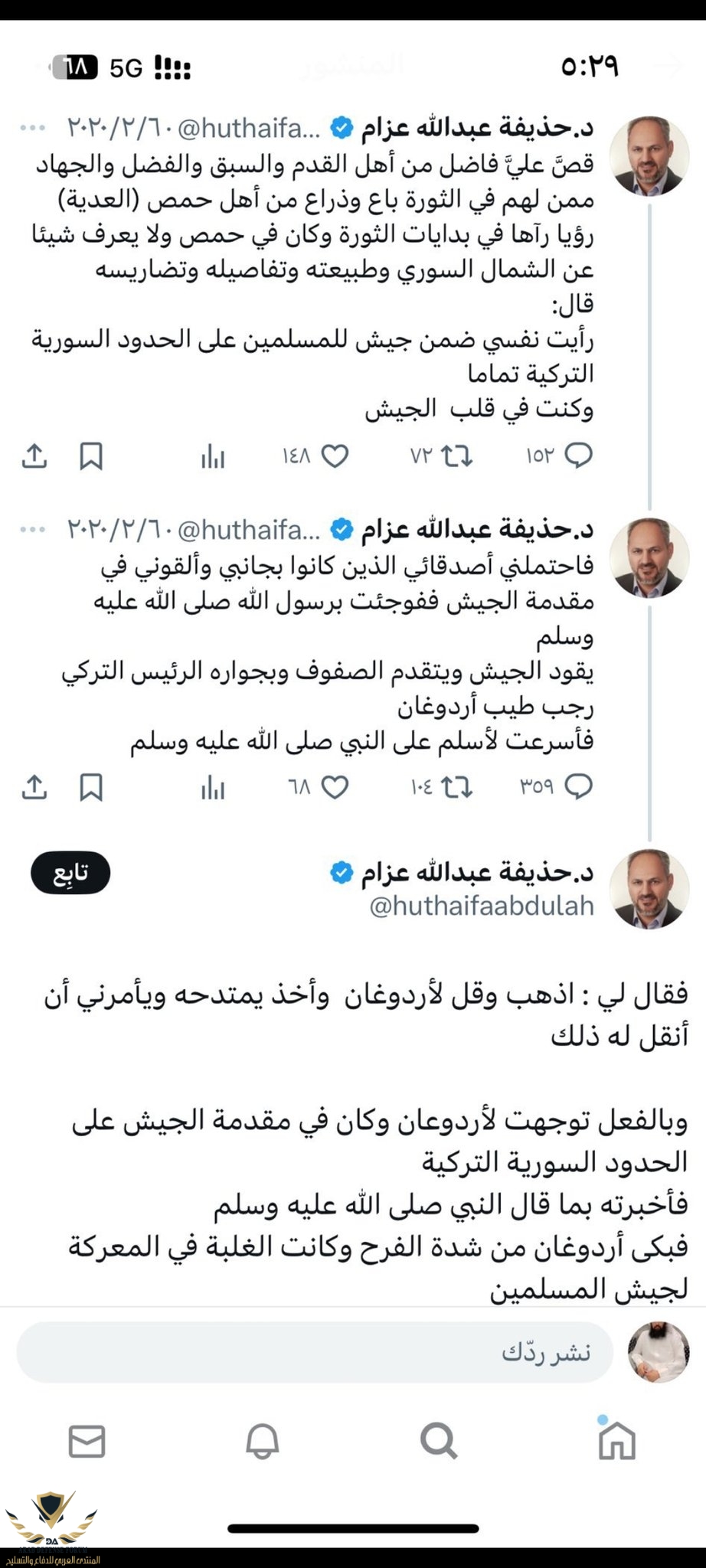
Task: Open the Search tab
Action: tap(439, 1442)
